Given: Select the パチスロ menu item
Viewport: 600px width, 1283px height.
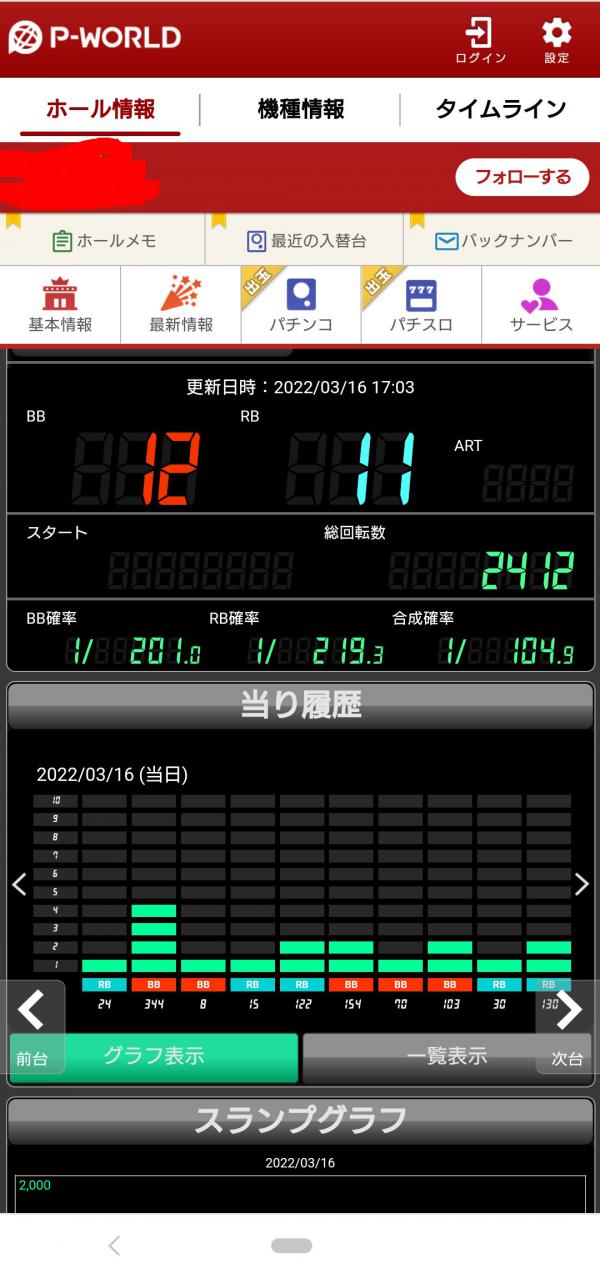Looking at the screenshot, I should pyautogui.click(x=421, y=304).
